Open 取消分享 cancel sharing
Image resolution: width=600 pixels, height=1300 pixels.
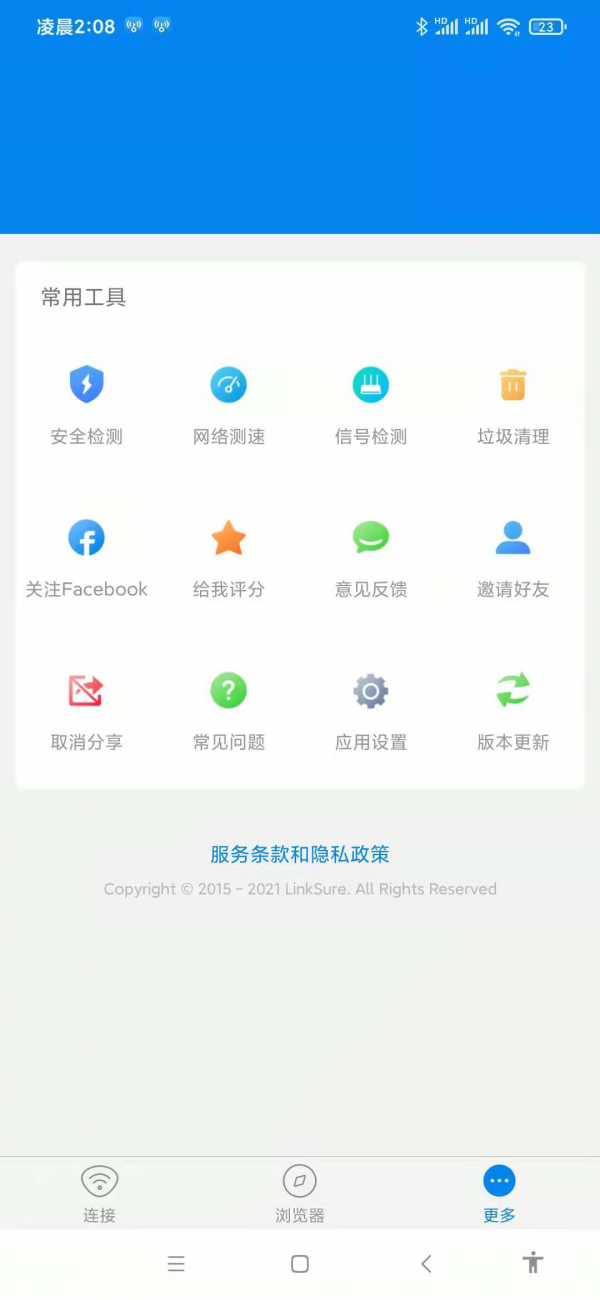[x=87, y=709]
